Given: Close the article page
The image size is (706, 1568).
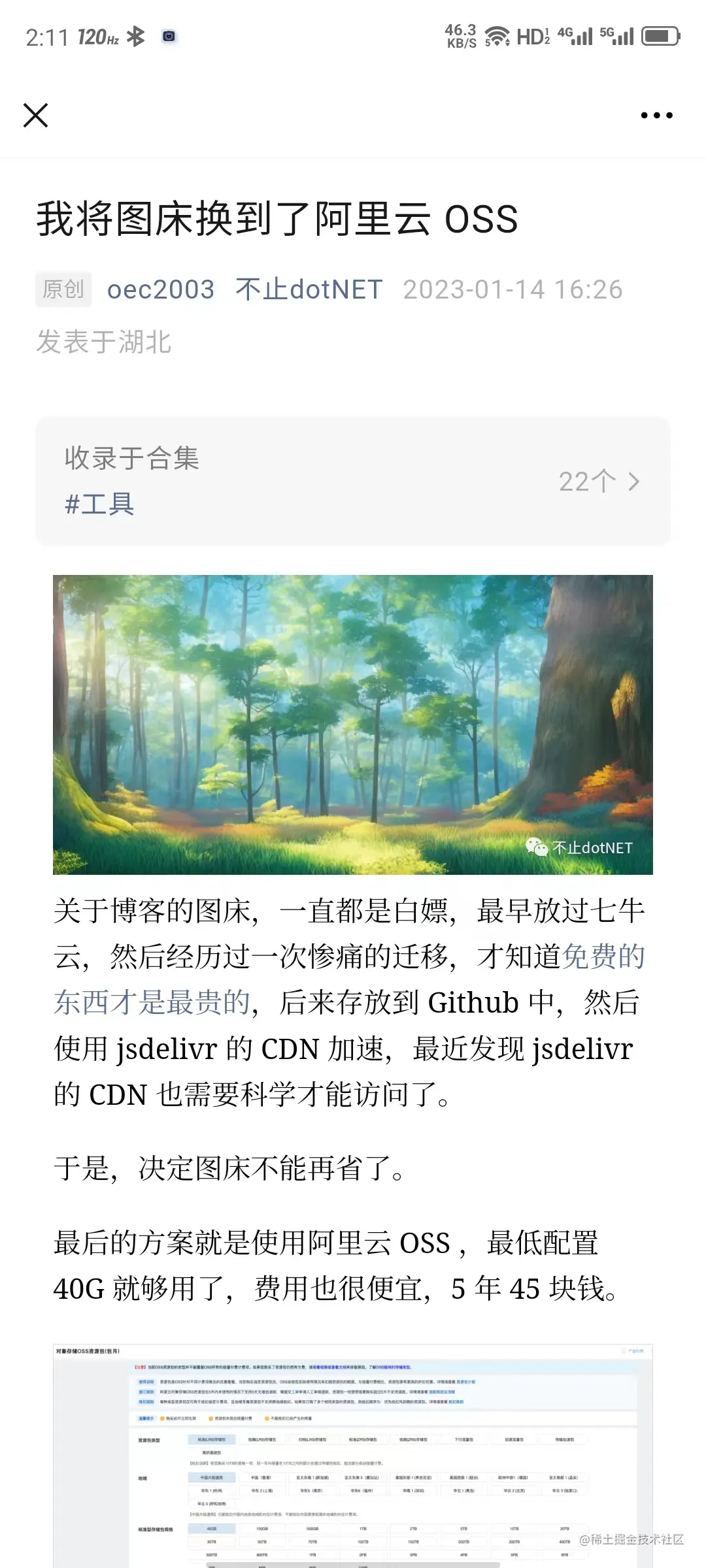Looking at the screenshot, I should tap(36, 116).
